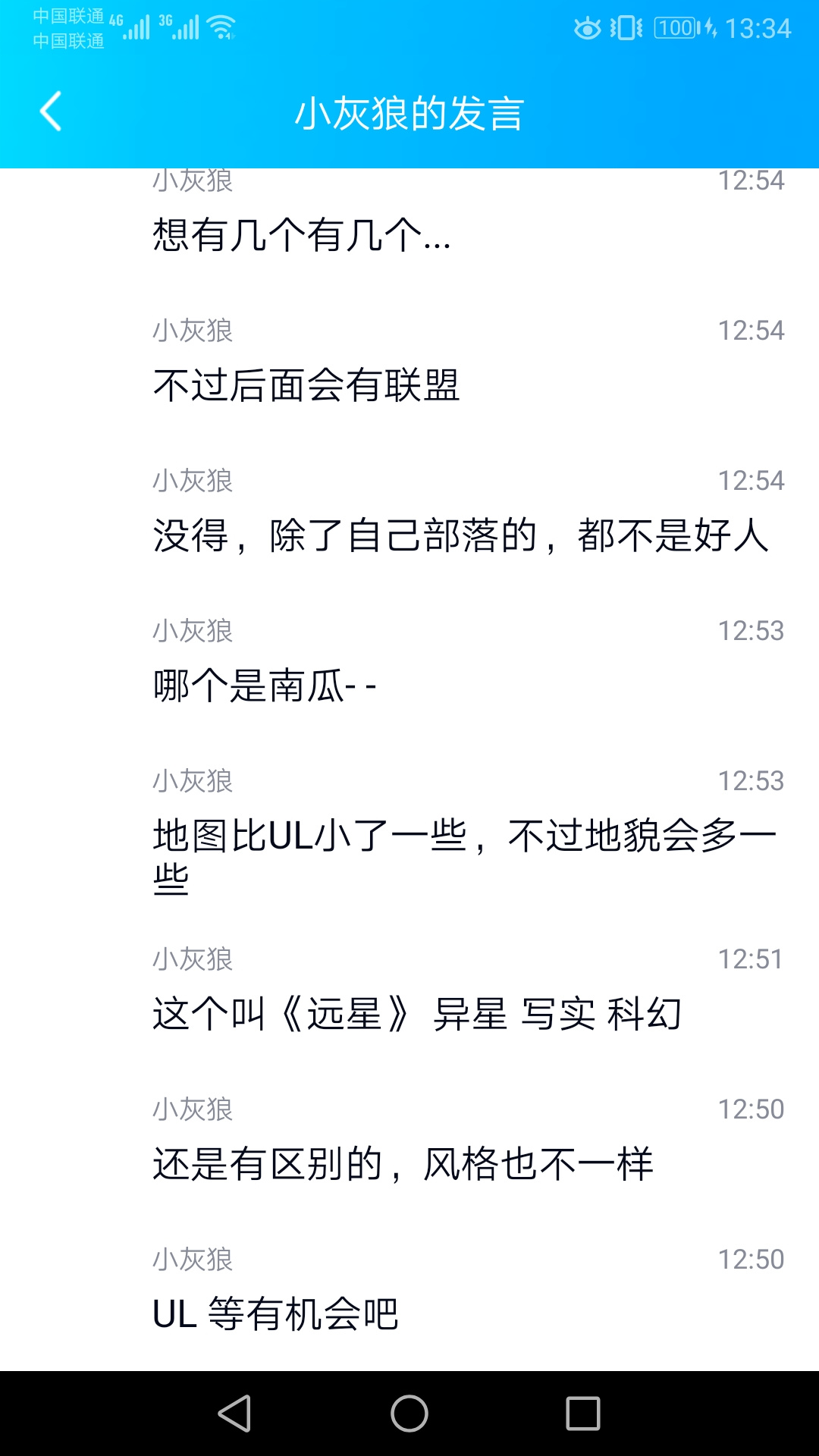Viewport: 819px width, 1456px height.
Task: Select the message 哪个是南瓜- -
Action: pyautogui.click(x=409, y=664)
